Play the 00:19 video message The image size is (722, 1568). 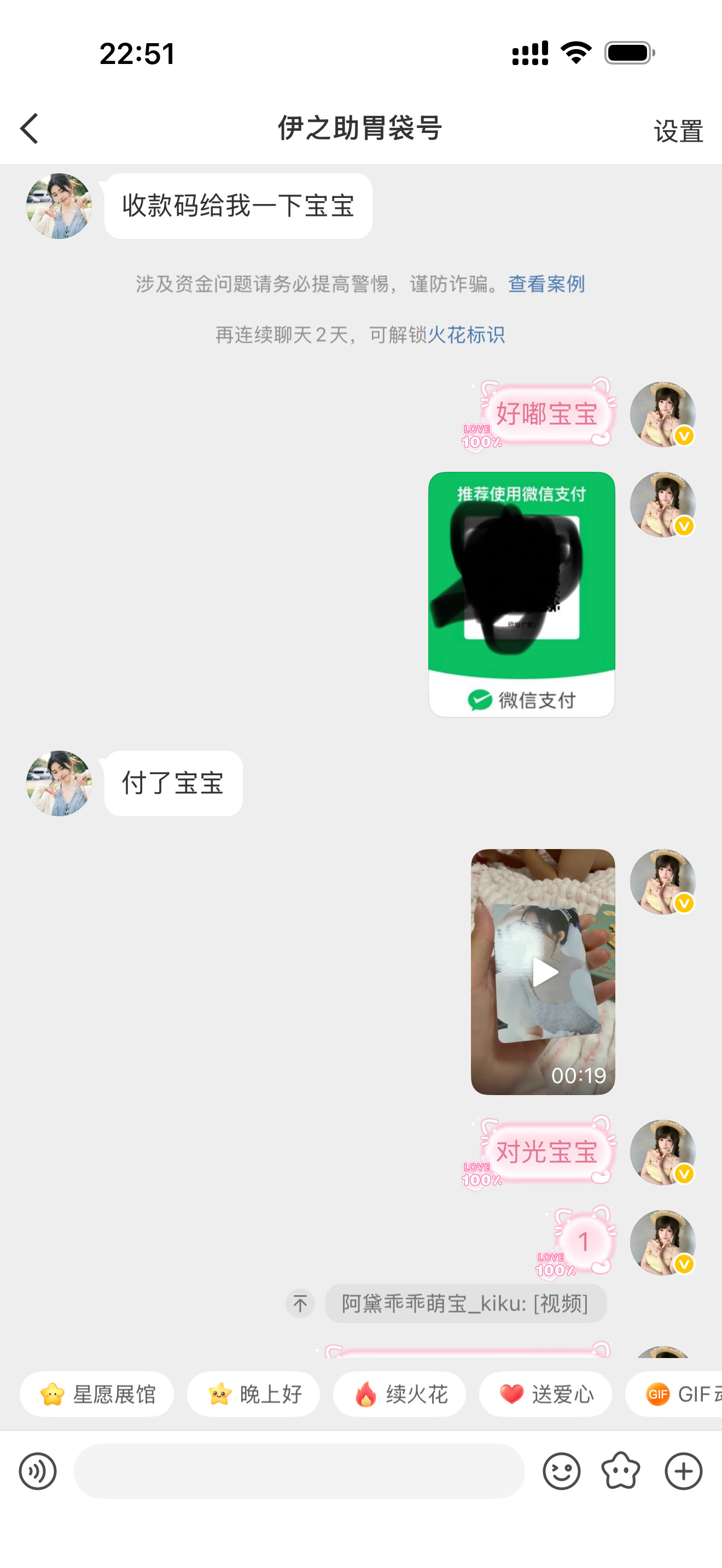click(x=543, y=972)
